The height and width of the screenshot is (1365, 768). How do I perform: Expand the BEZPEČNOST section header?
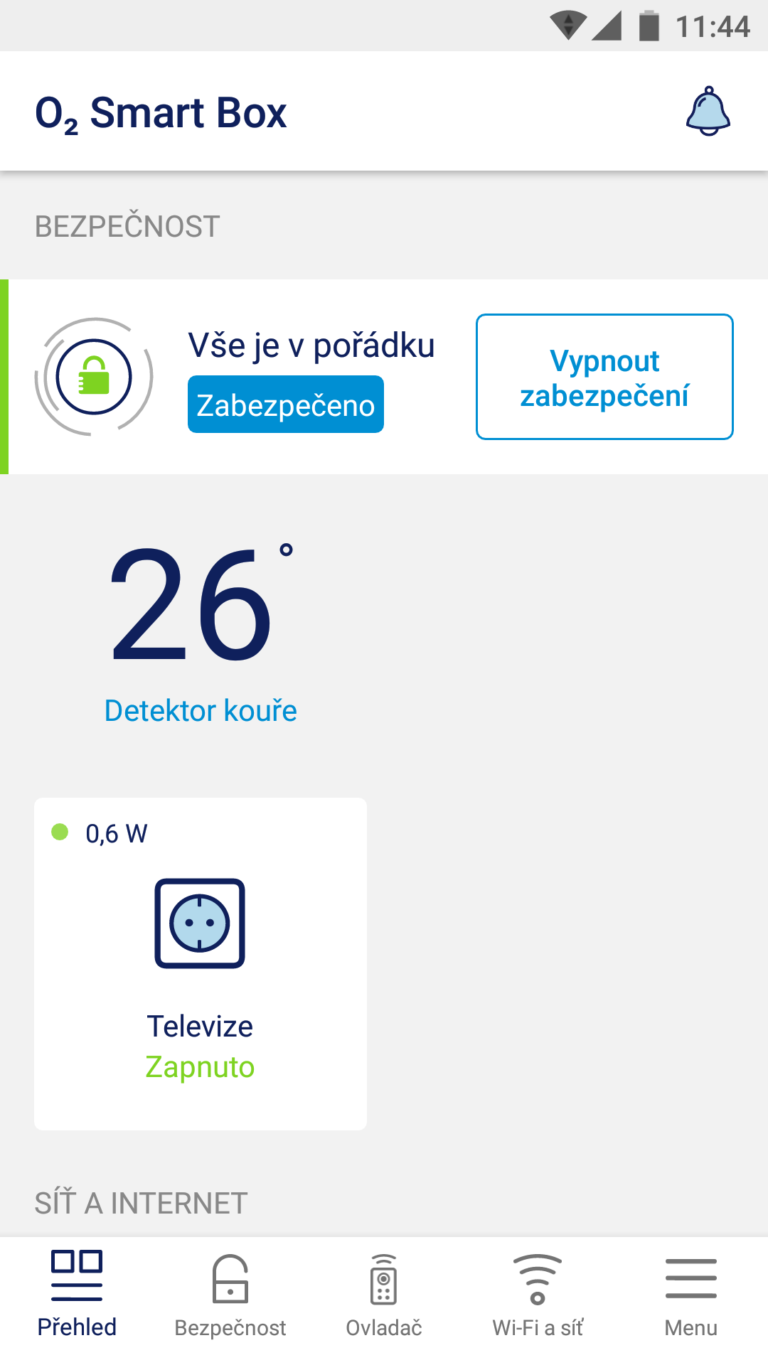[127, 225]
